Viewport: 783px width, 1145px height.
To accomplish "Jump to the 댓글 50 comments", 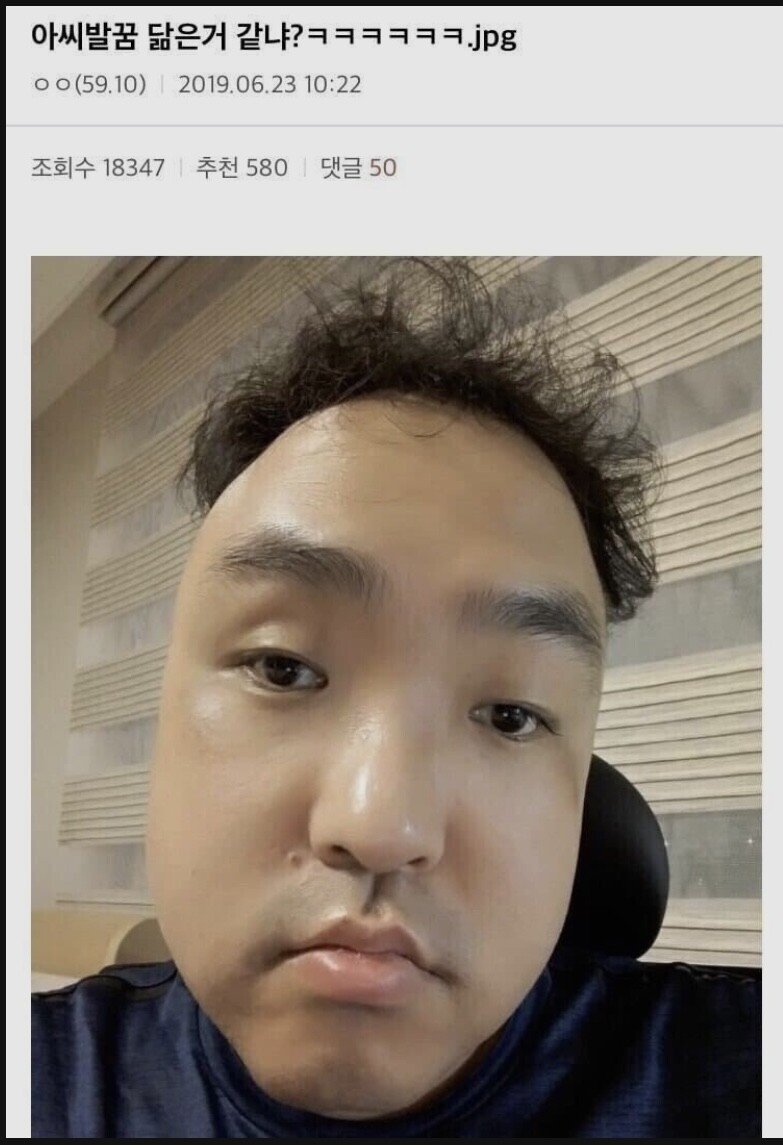I will tap(358, 168).
